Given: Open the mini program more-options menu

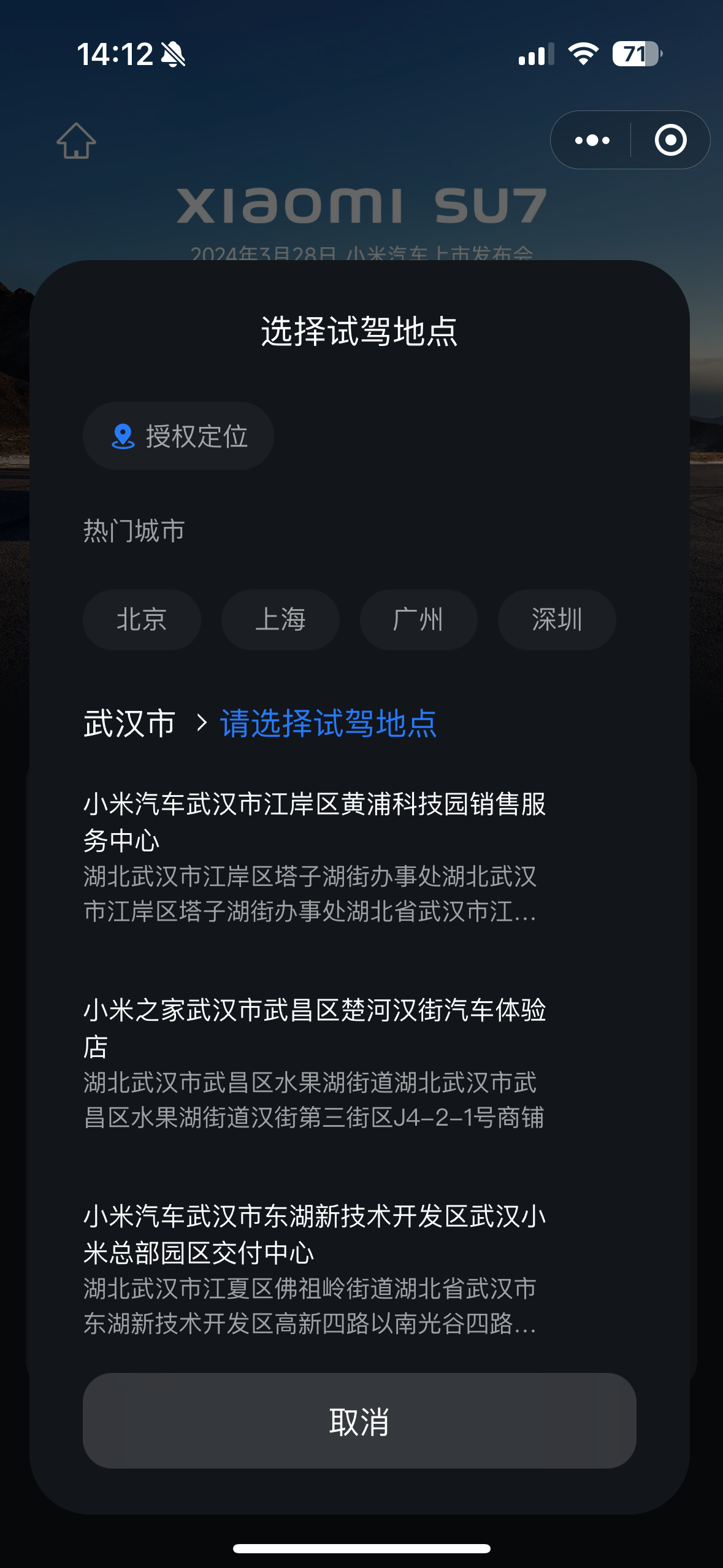Looking at the screenshot, I should tap(592, 140).
